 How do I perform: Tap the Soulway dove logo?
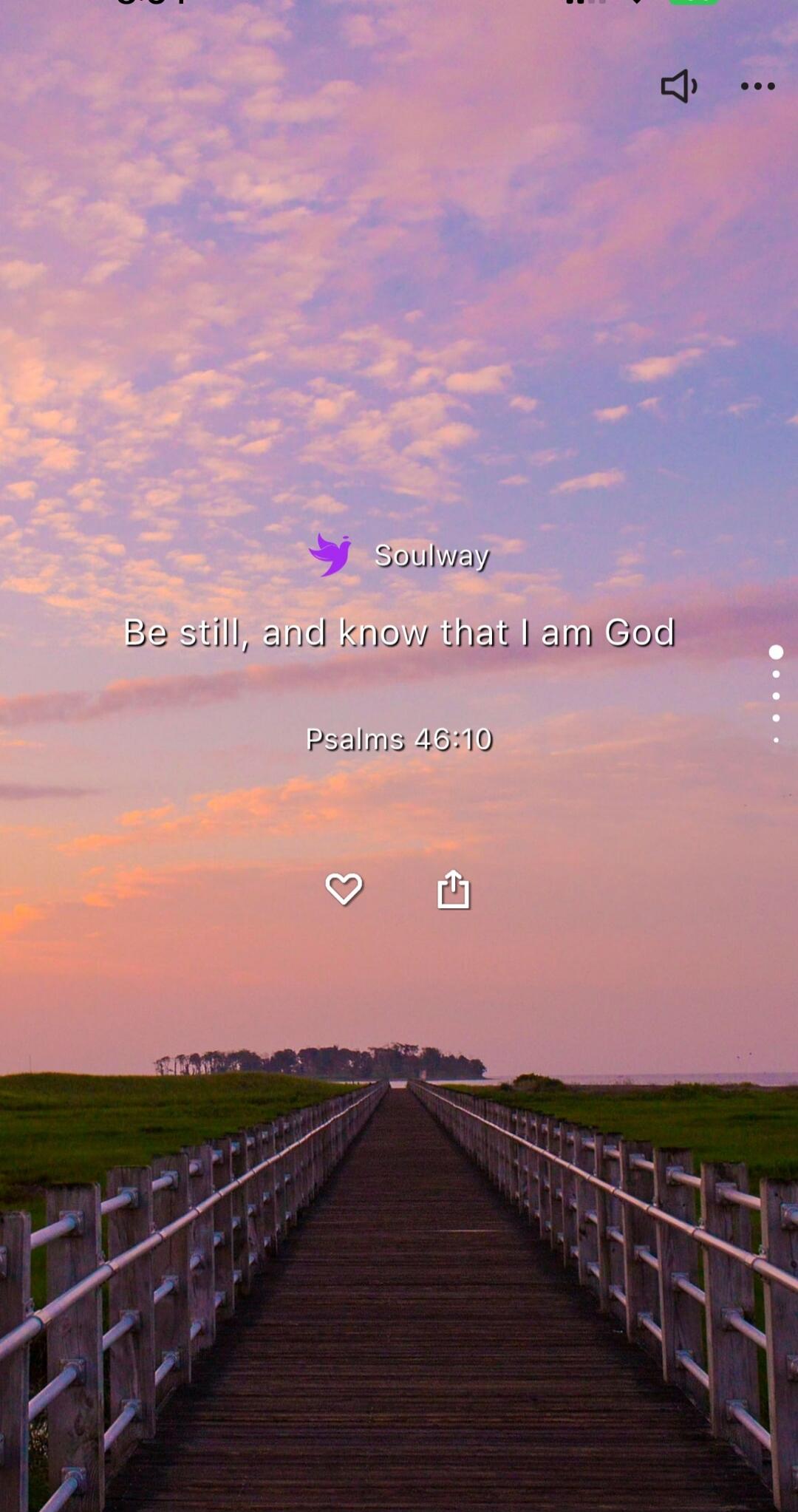[331, 556]
